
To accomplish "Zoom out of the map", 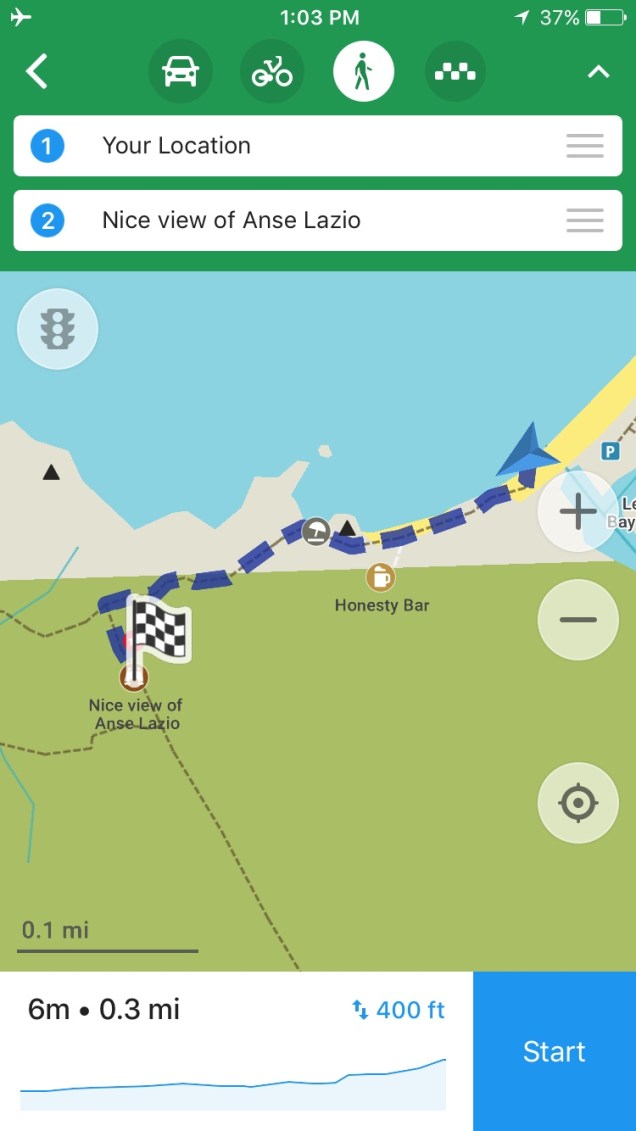I will tap(577, 620).
